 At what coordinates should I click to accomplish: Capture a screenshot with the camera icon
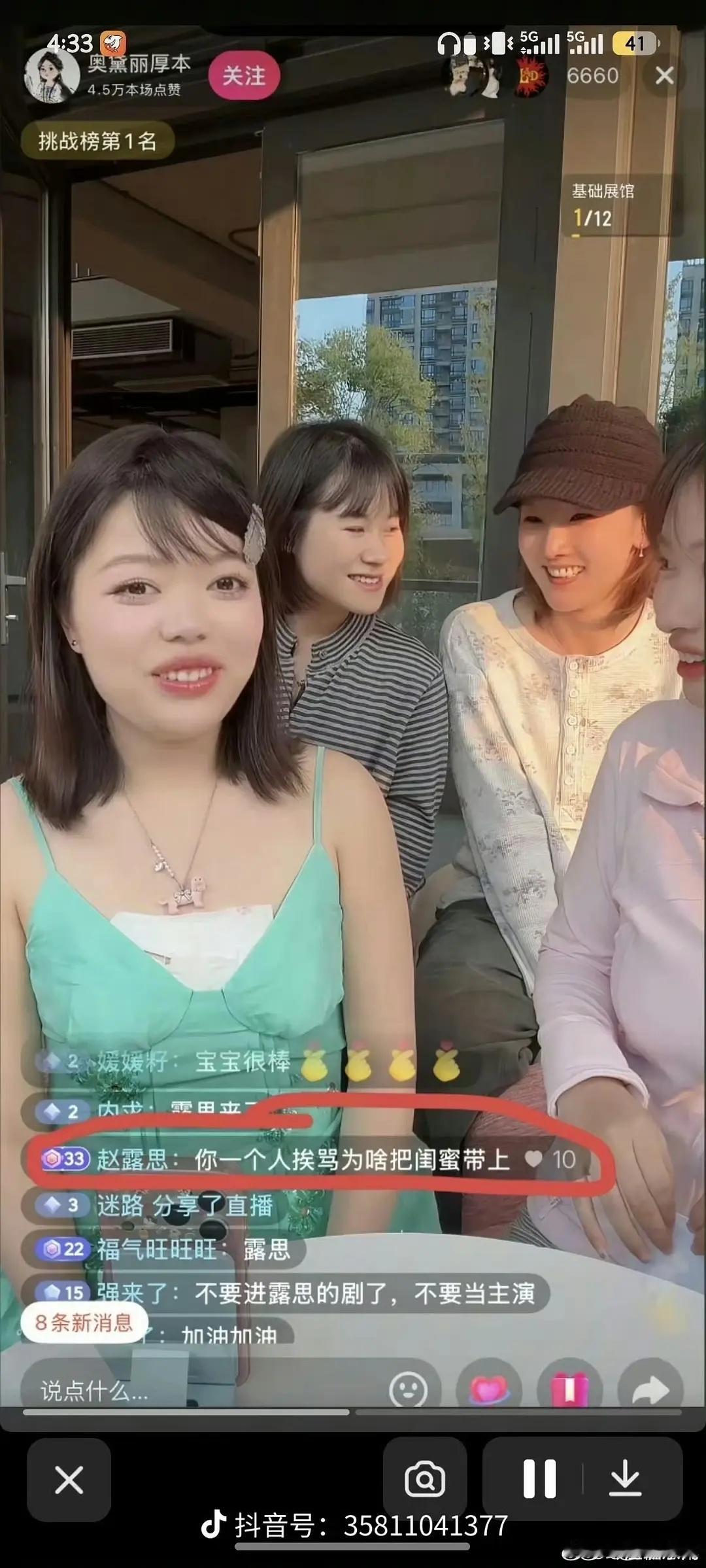click(425, 1480)
